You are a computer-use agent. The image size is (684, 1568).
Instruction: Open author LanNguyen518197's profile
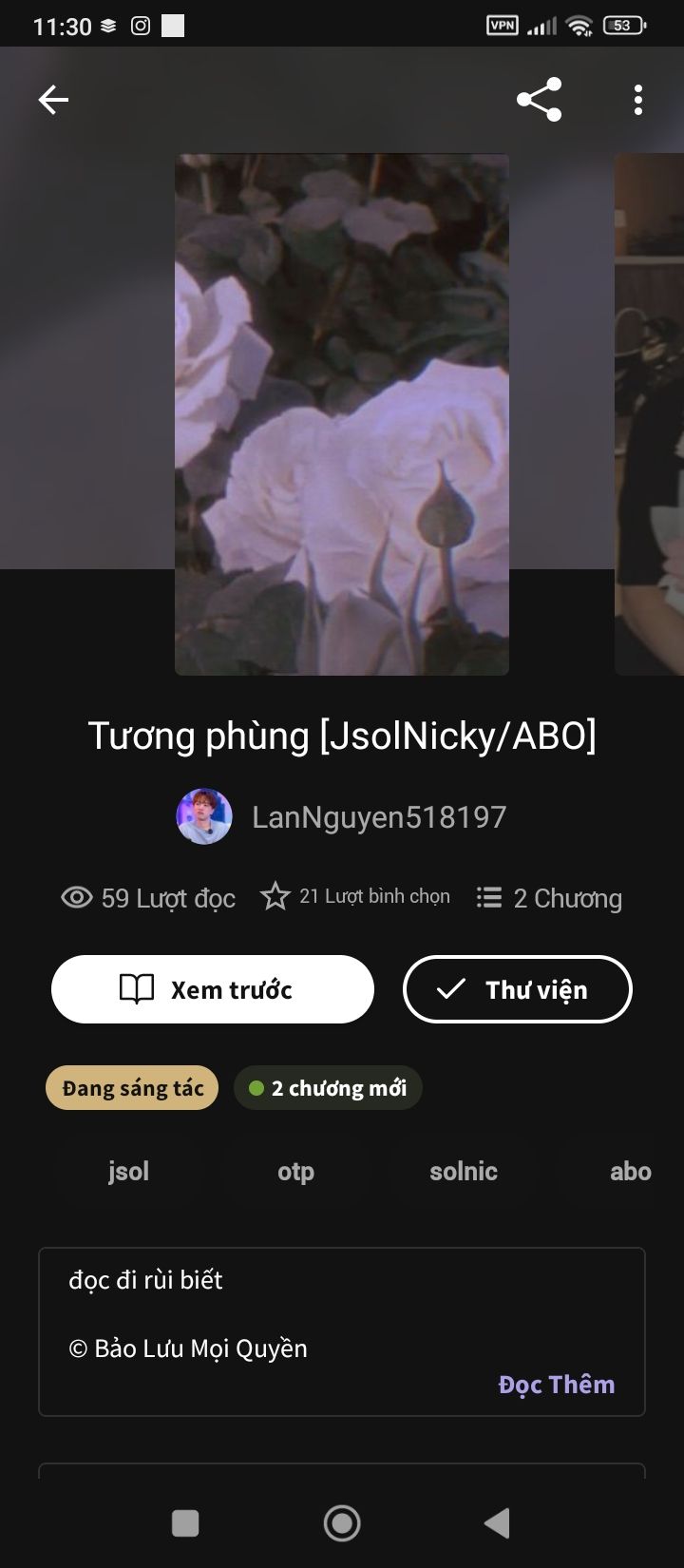(x=378, y=817)
